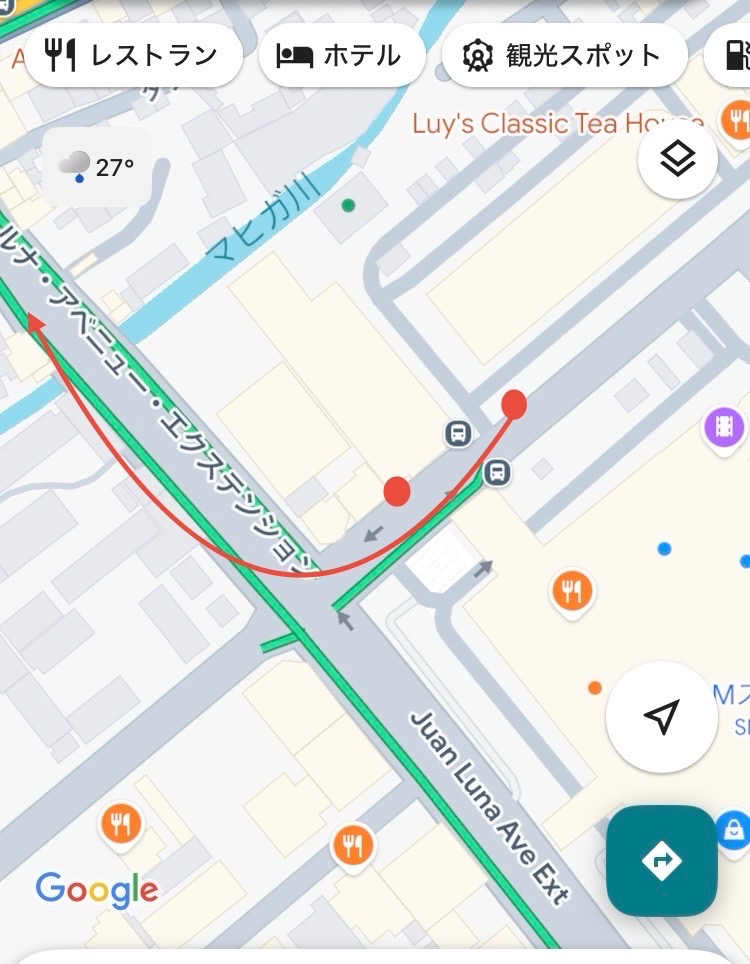The image size is (750, 964).
Task: Start directions with the teal button
Action: tap(661, 860)
